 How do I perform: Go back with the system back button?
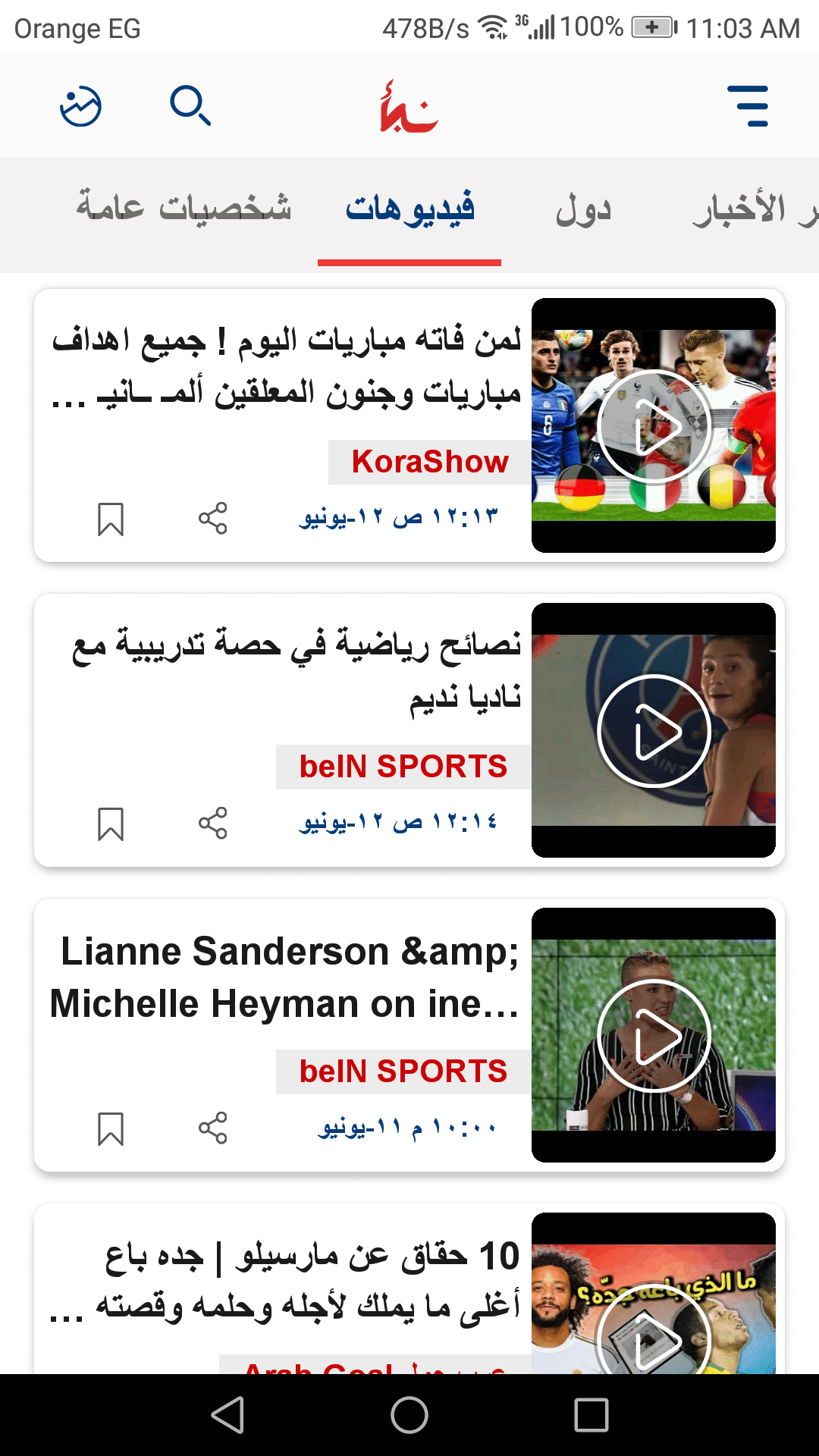tap(227, 1415)
